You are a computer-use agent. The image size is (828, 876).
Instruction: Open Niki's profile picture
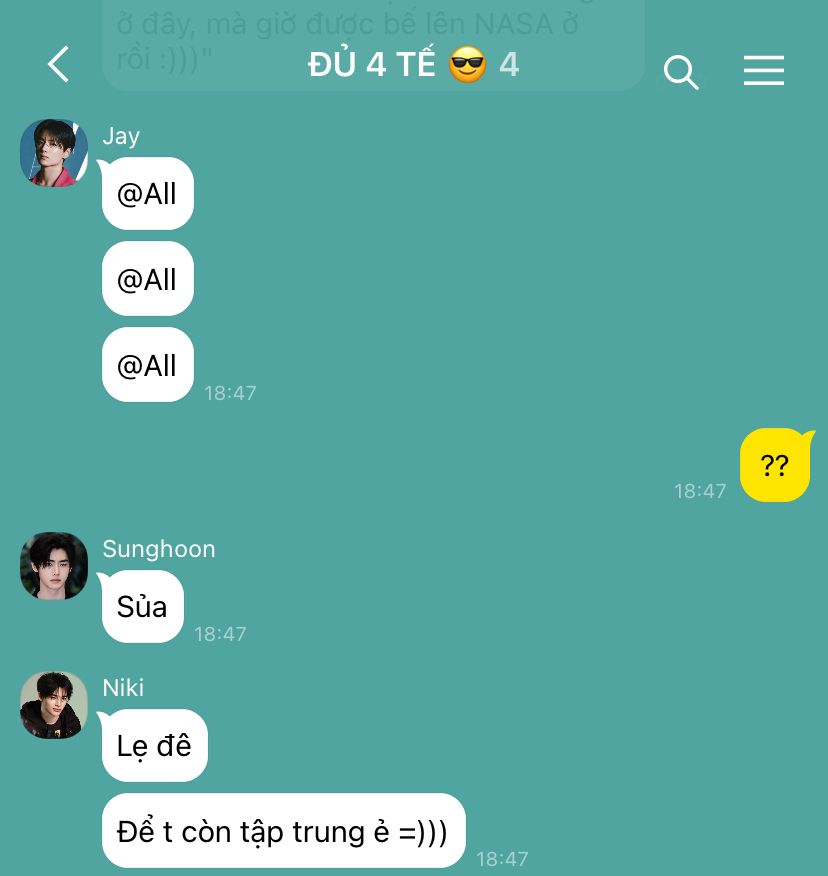(x=54, y=705)
